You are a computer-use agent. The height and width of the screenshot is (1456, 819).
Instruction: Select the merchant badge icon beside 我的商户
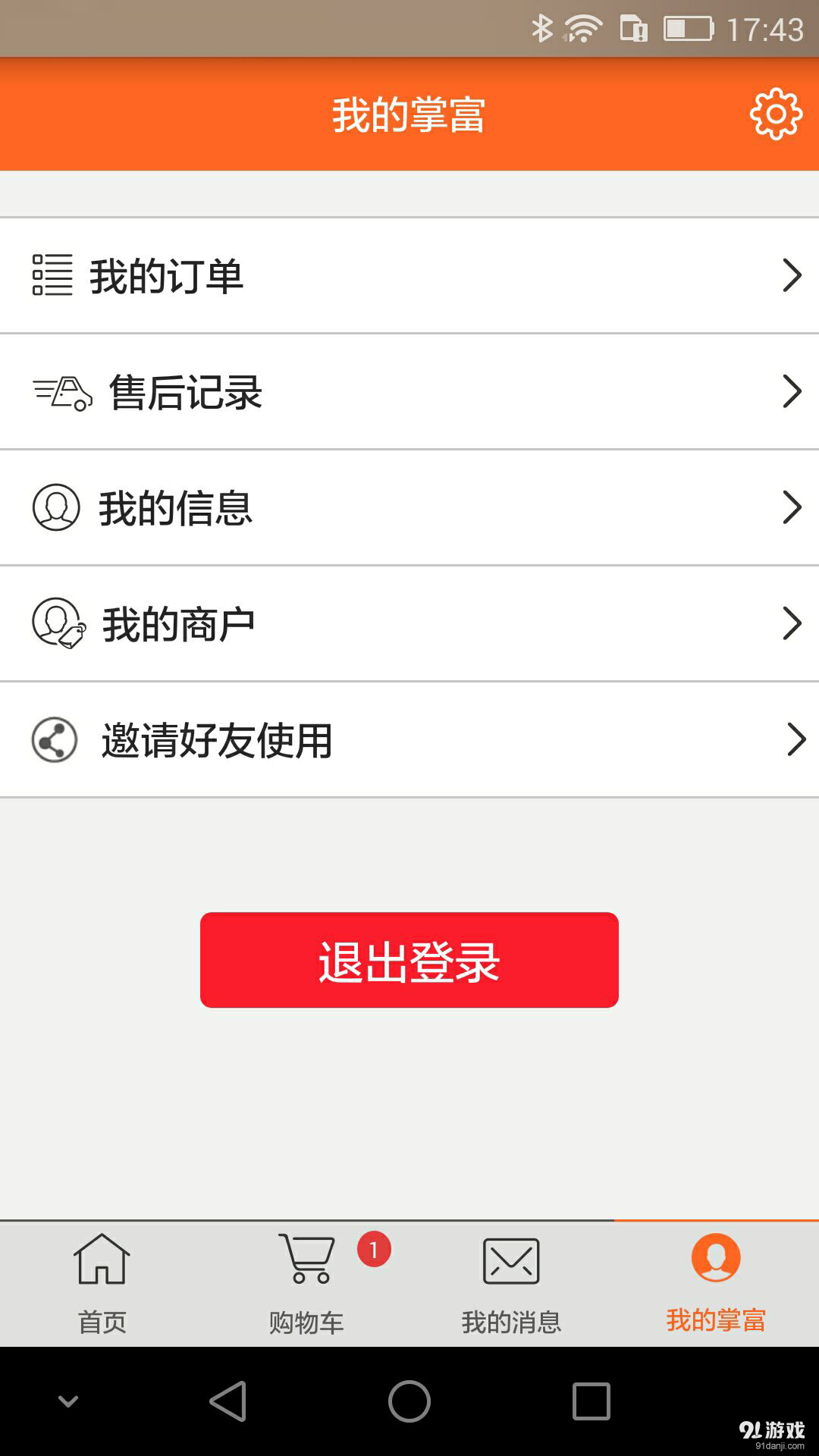click(56, 622)
